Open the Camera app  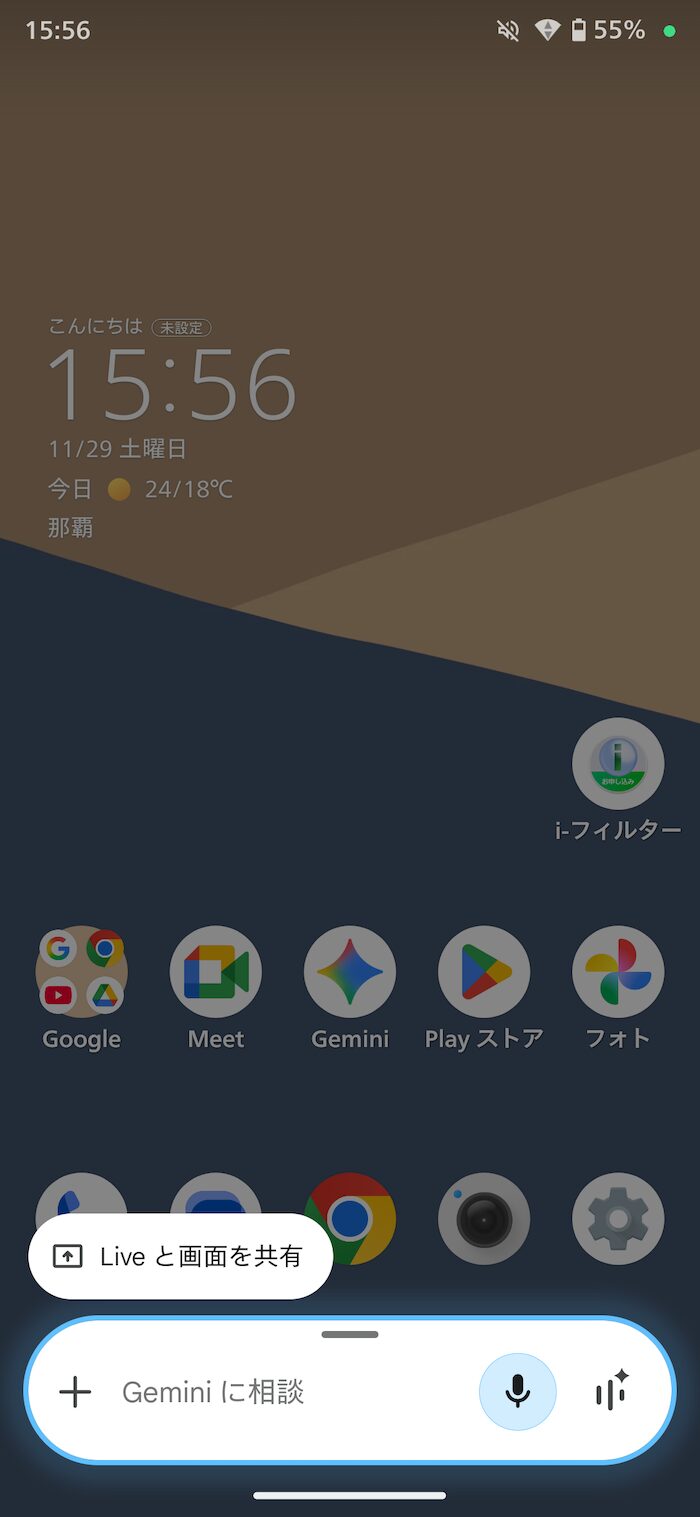(483, 1218)
